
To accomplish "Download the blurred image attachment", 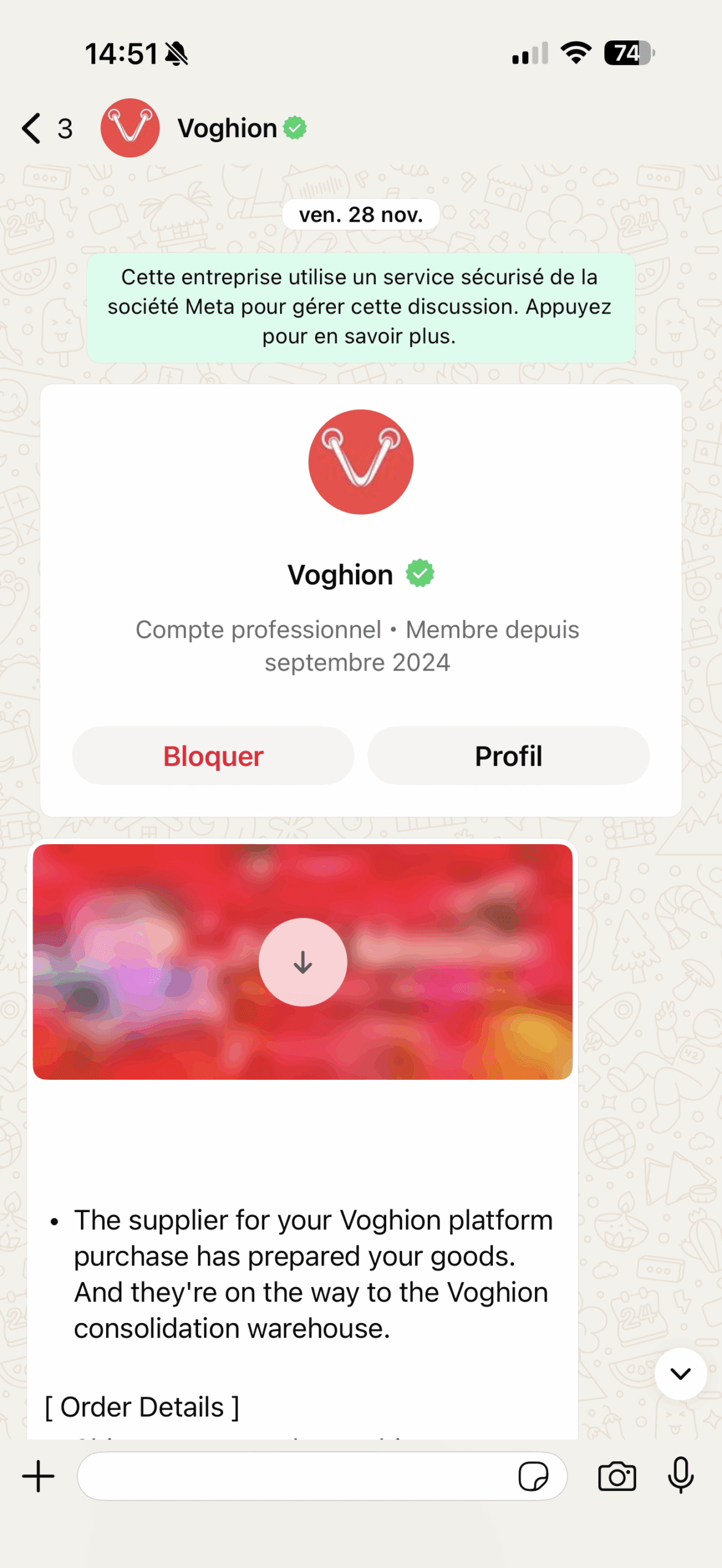I will click(302, 962).
